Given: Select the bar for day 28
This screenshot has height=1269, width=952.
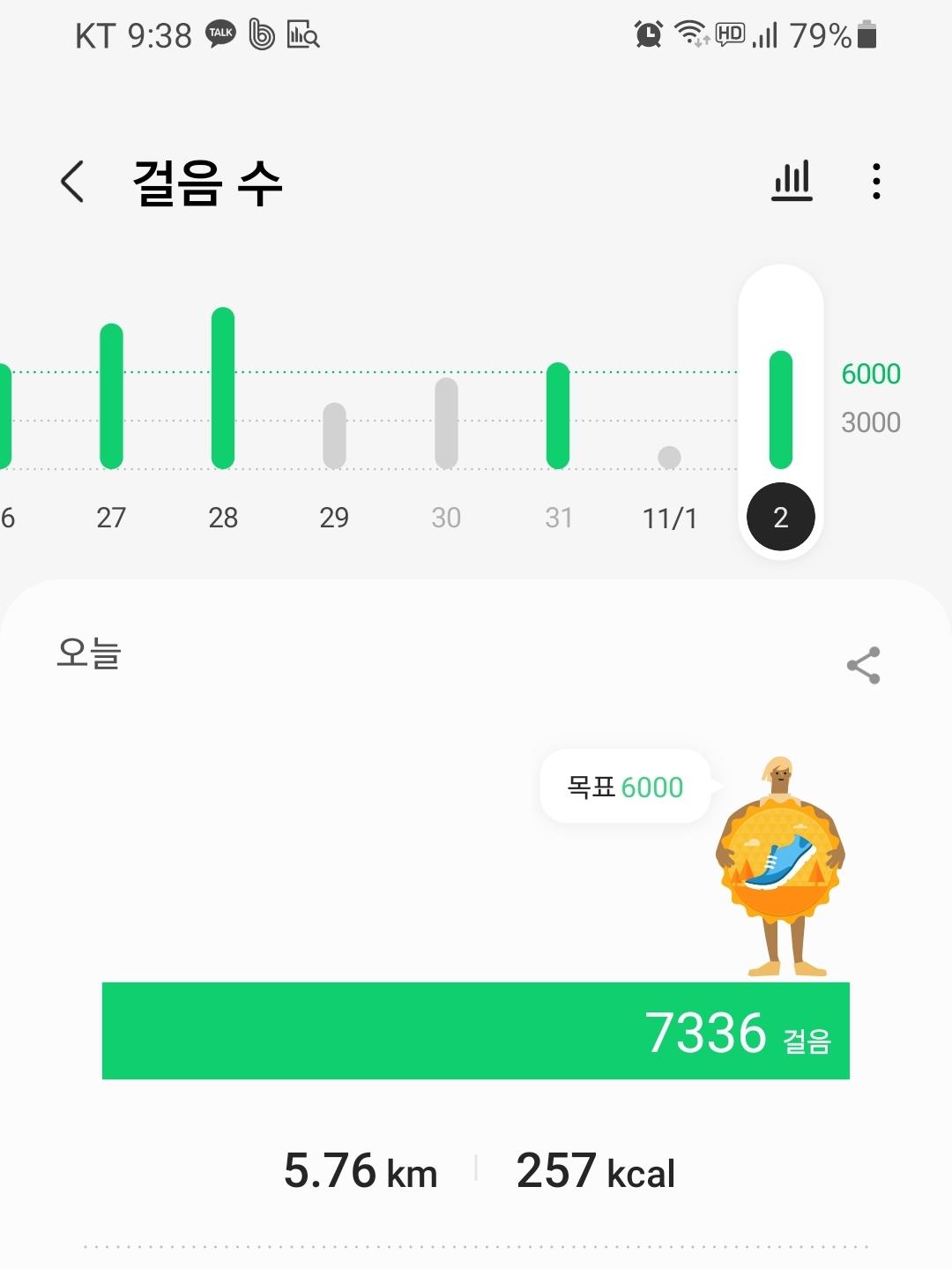Looking at the screenshot, I should [223, 388].
